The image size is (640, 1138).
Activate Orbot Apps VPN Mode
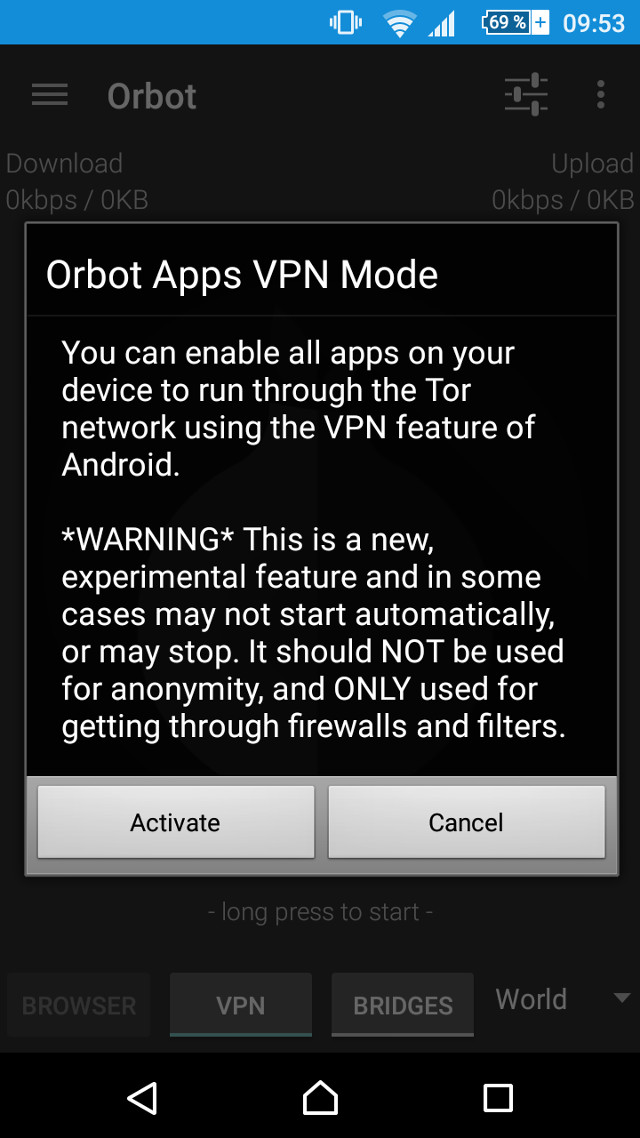point(176,822)
